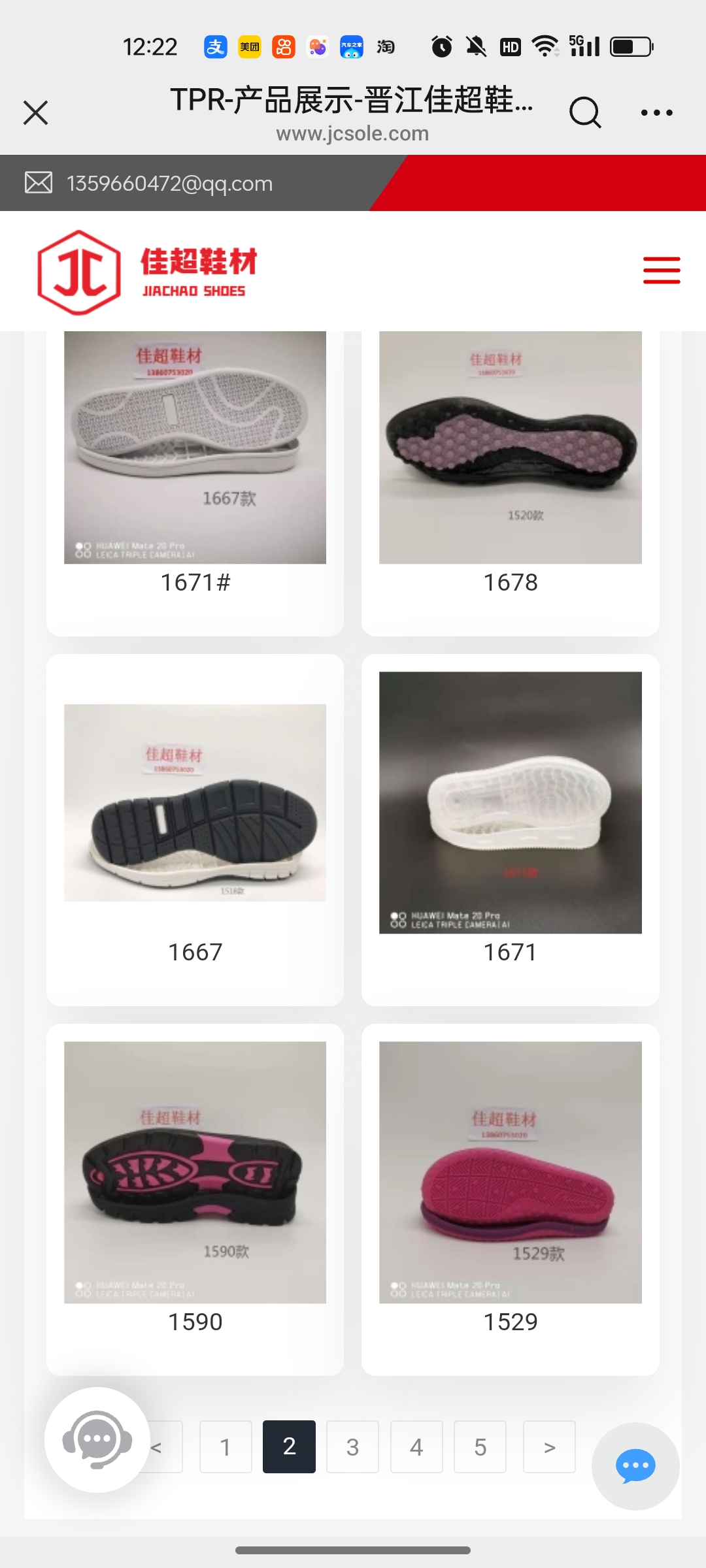Open the 1671# sole product card

[195, 457]
